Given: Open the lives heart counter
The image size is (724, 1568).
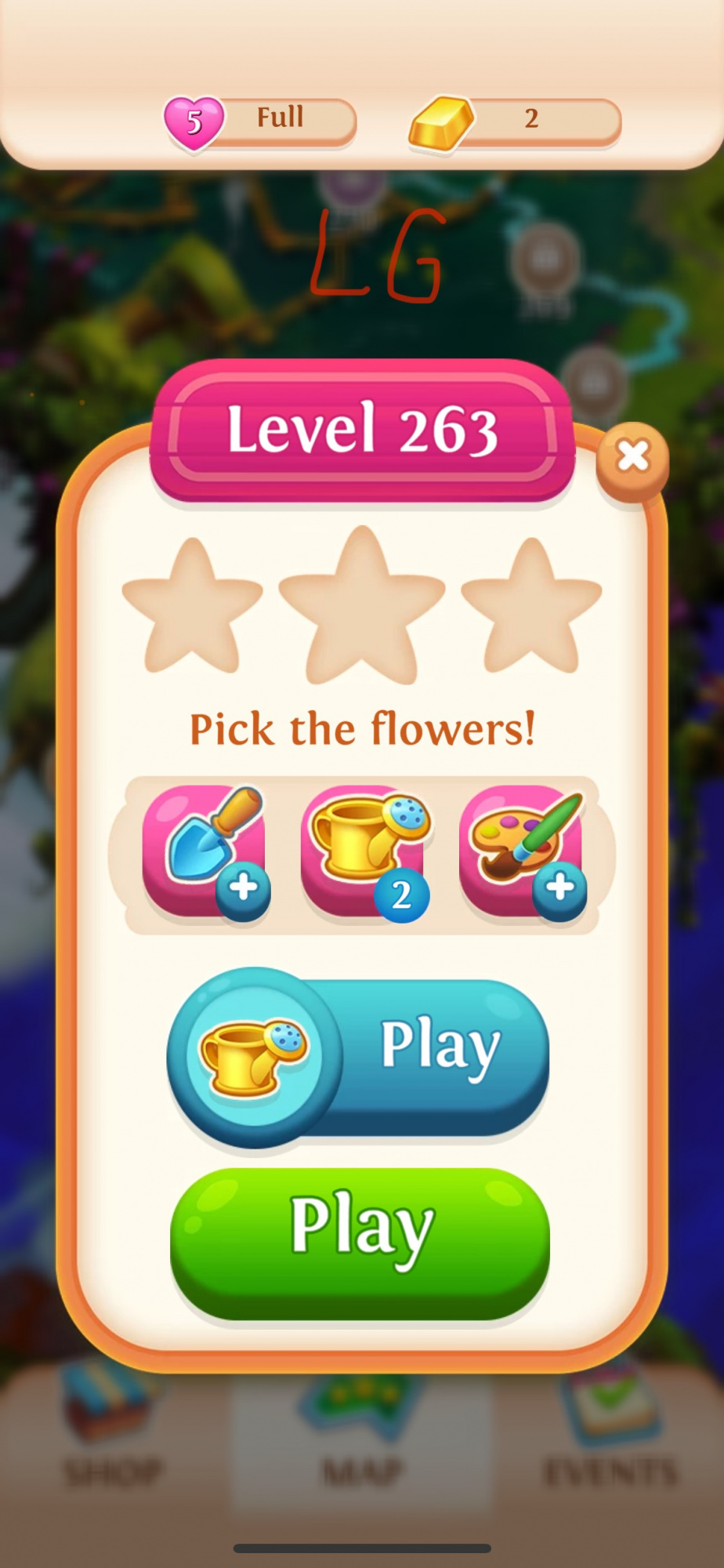Looking at the screenshot, I should 261,121.
